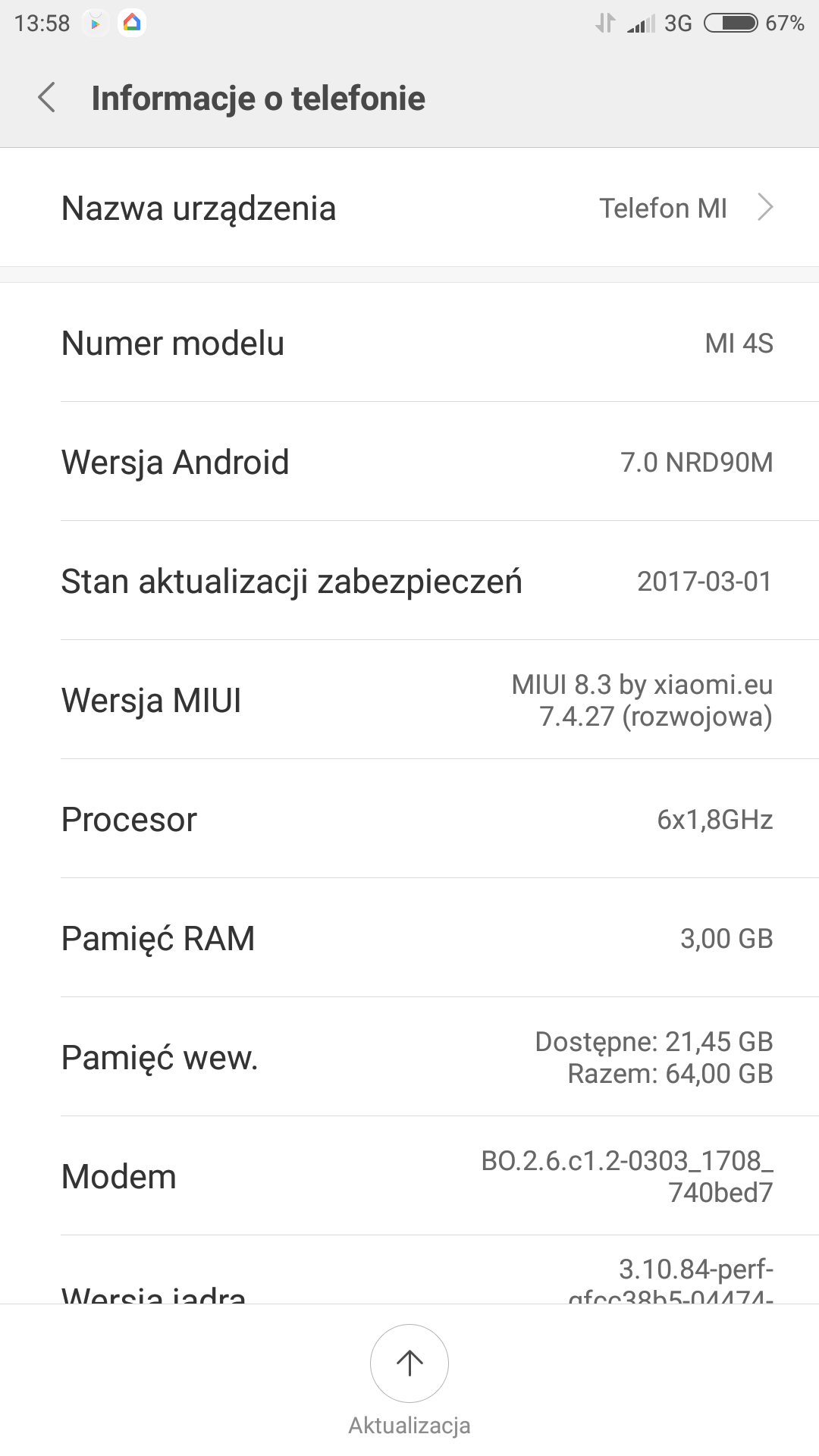Open the Nazwa urządzenia row
Screen dimensions: 819x1456
coord(409,208)
